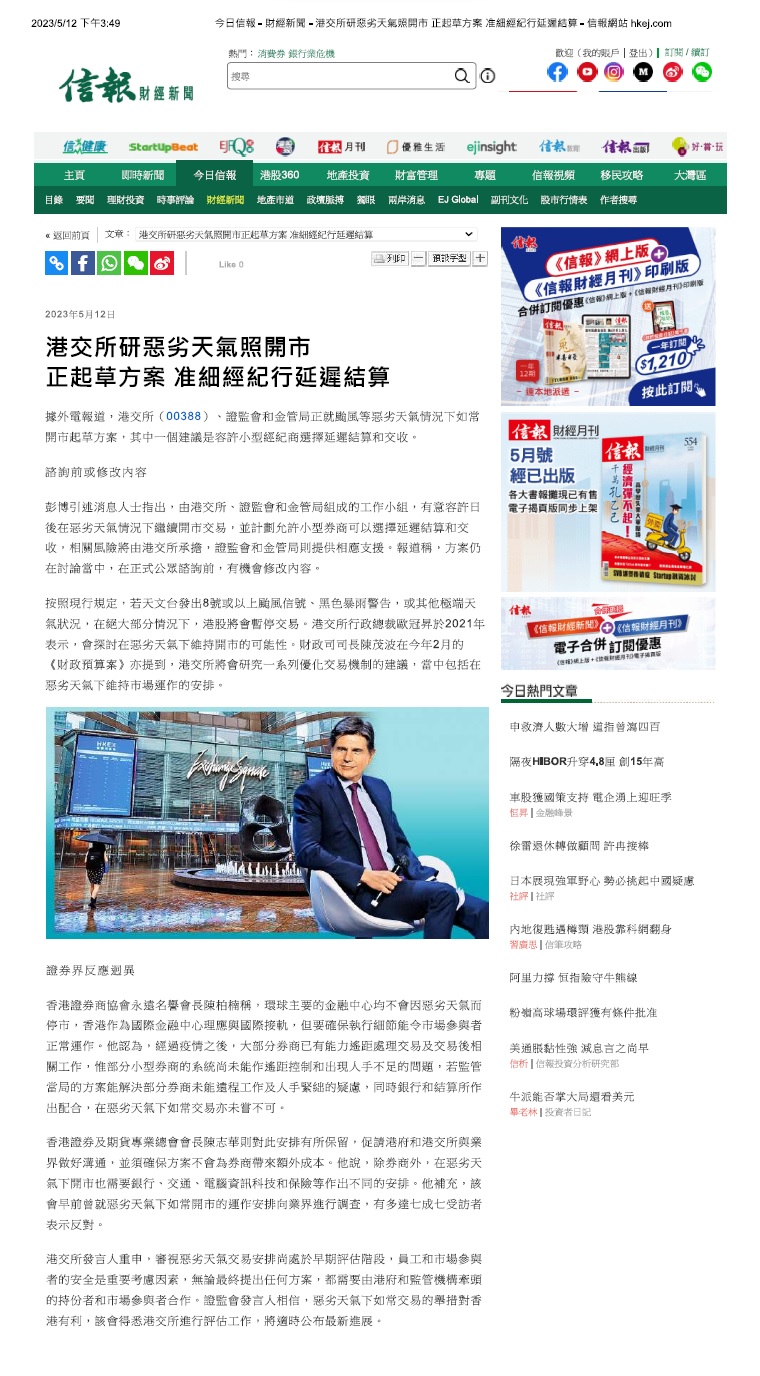Expand the article selector dropdown
Viewport: 760px width, 1376px height.
pos(306,234)
